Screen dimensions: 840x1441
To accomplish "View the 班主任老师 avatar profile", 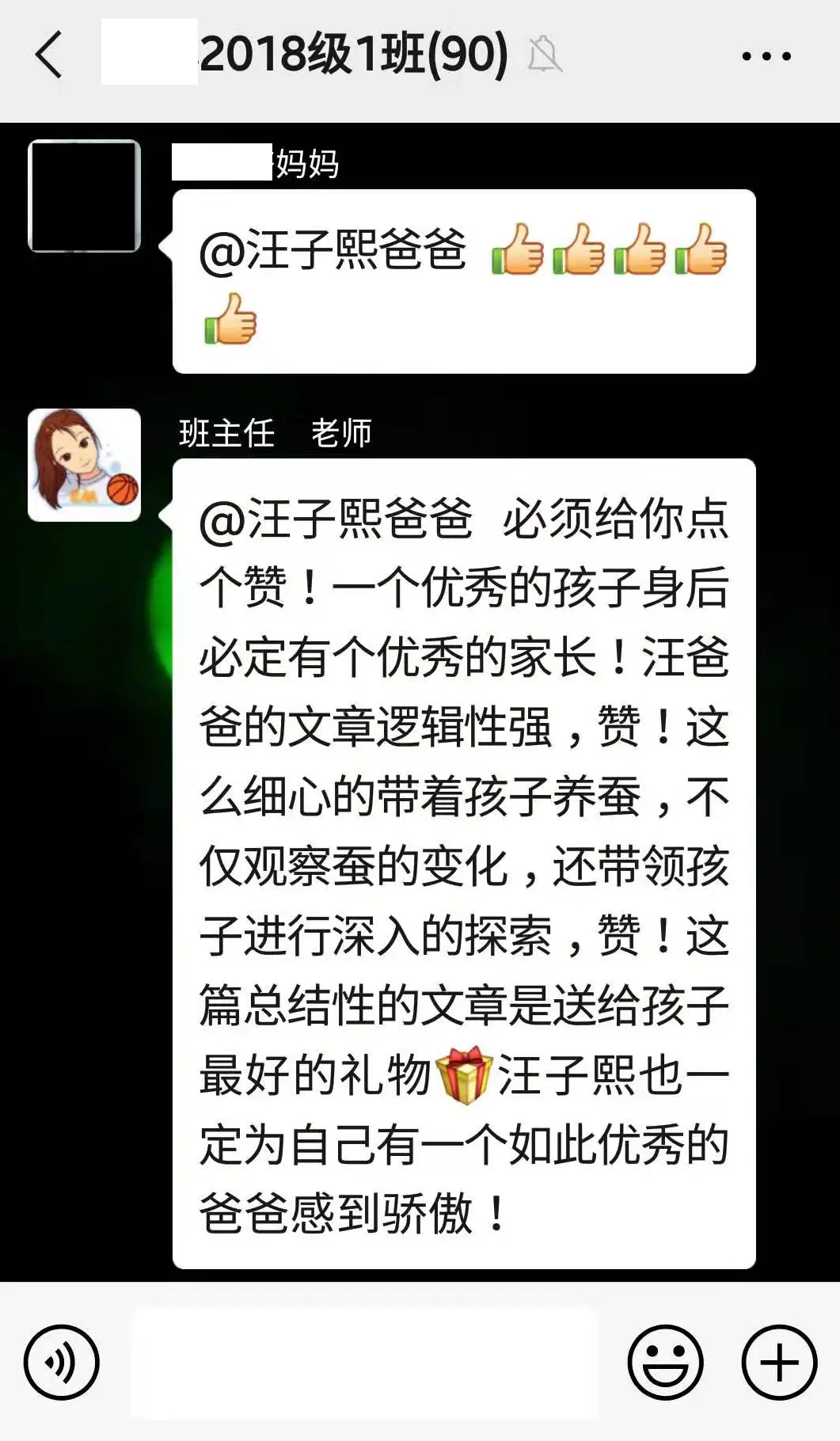I will 85,465.
